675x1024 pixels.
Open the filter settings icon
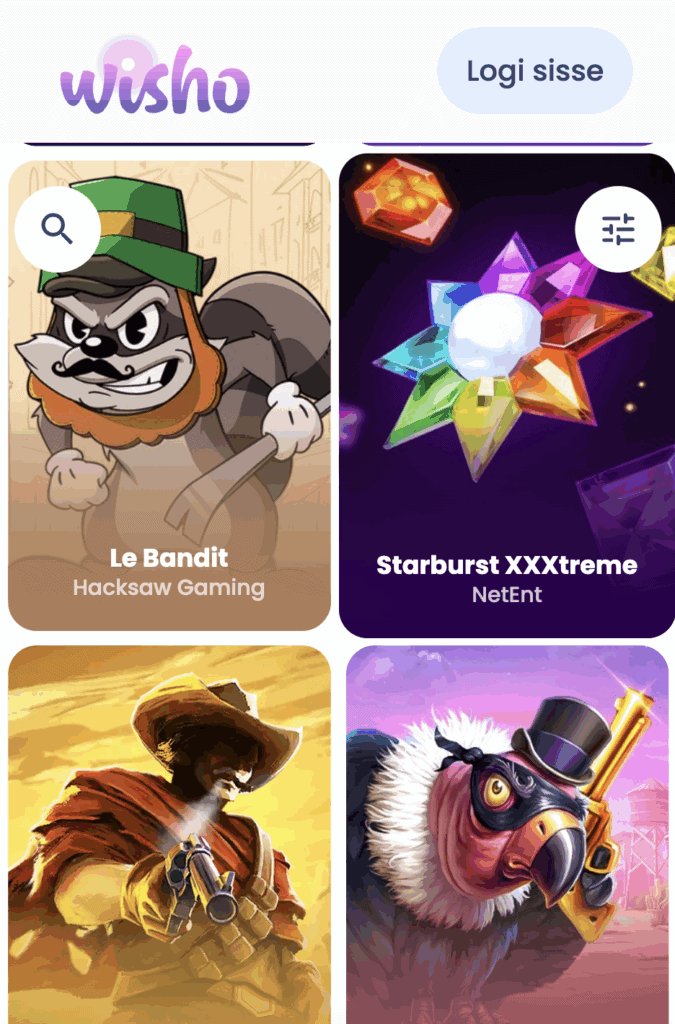(618, 230)
